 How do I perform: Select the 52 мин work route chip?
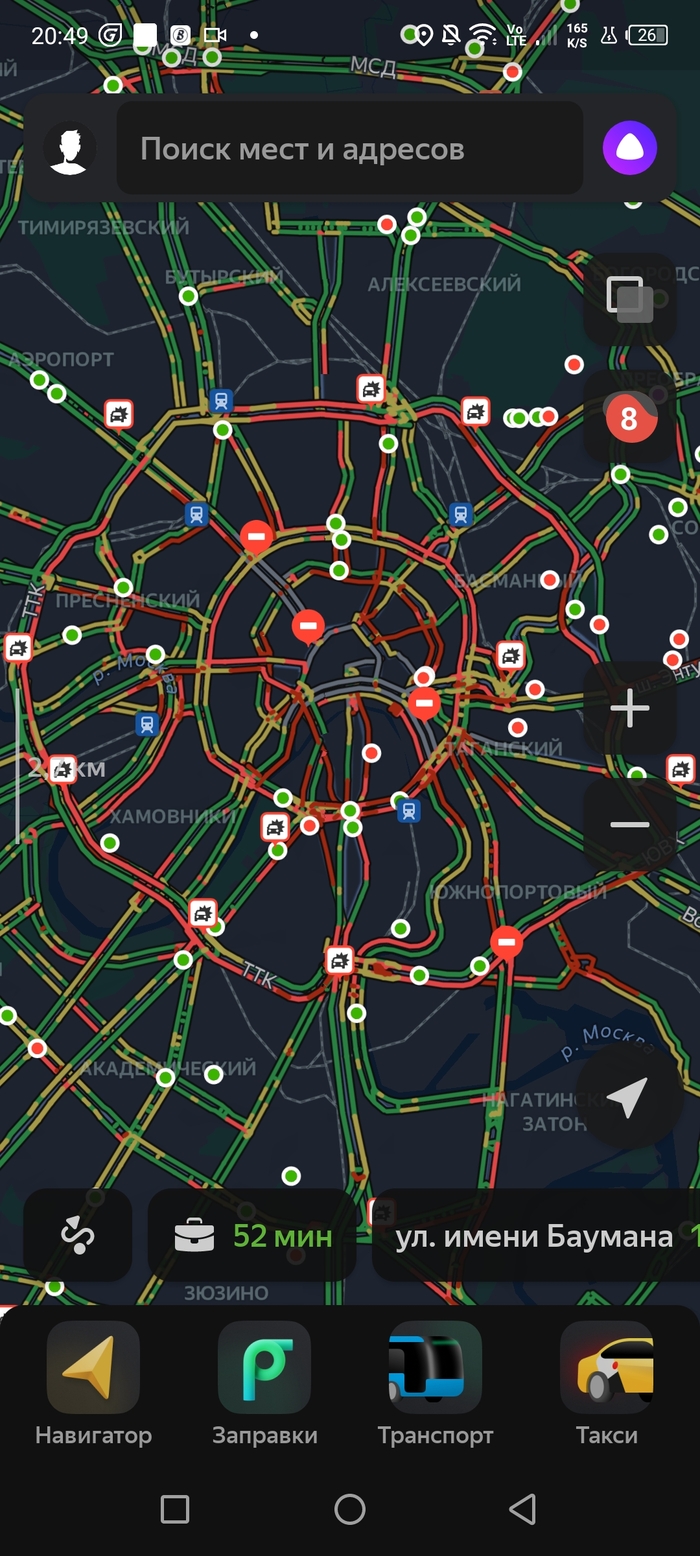[252, 1236]
